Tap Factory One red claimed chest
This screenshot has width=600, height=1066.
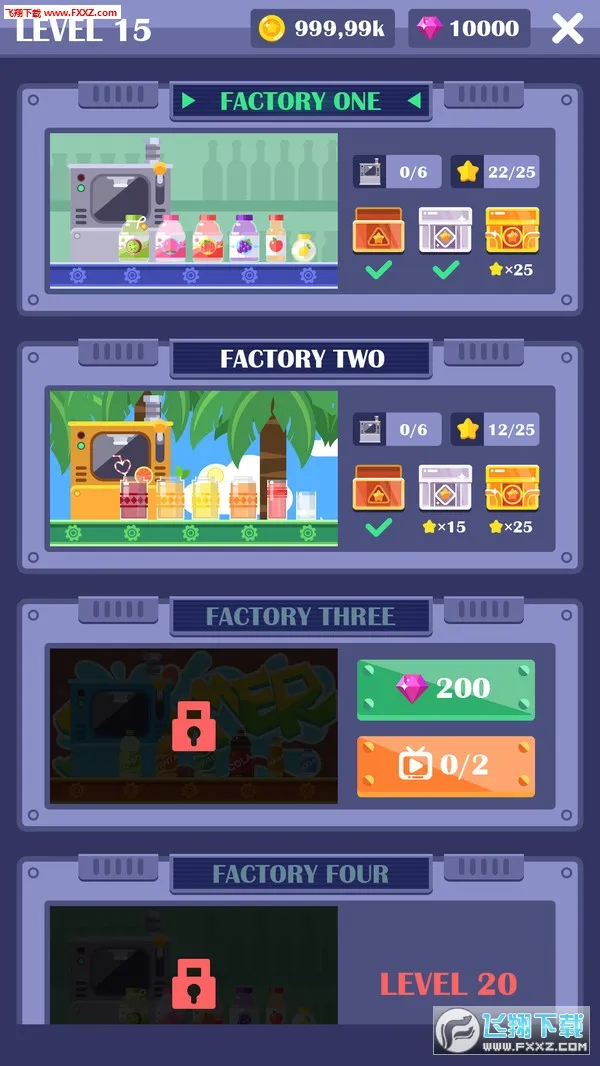click(x=378, y=231)
